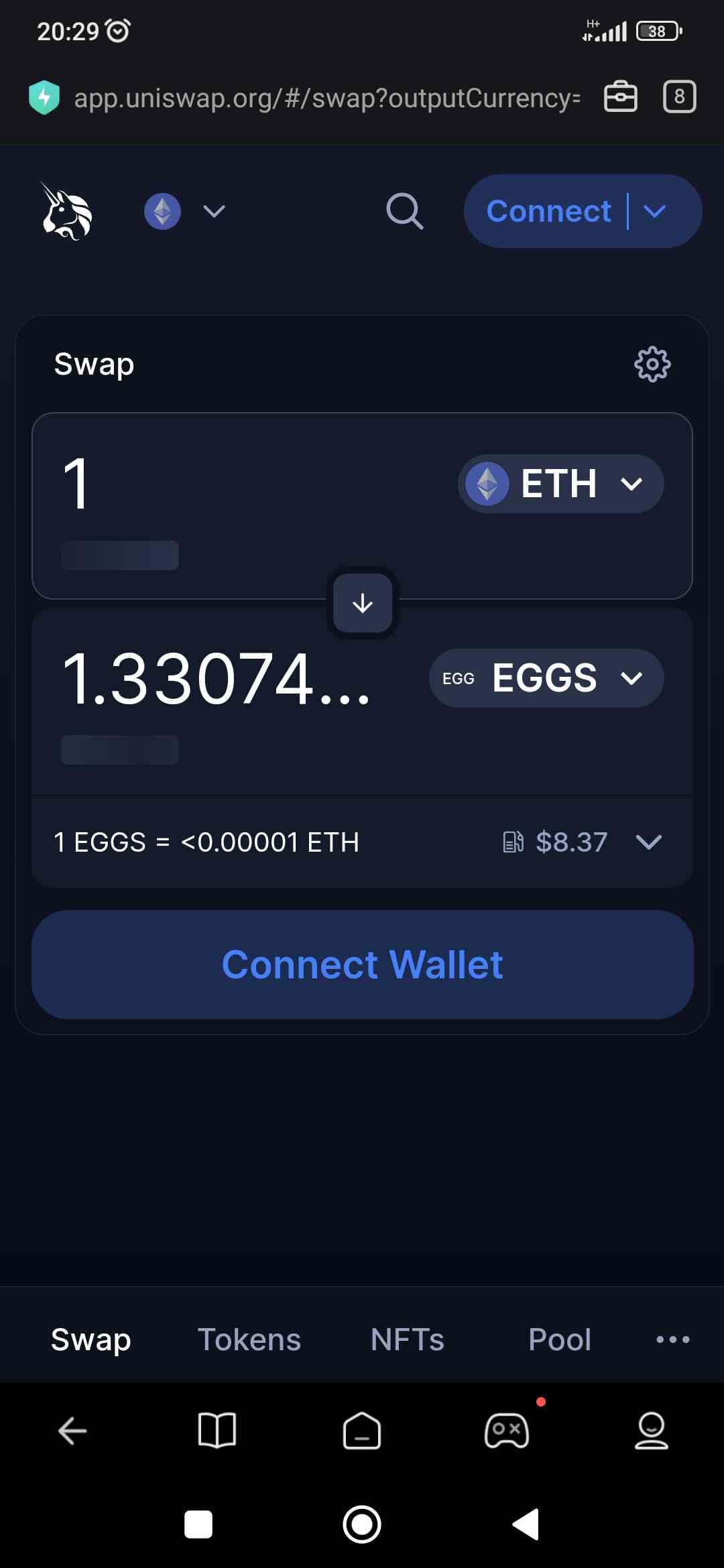Screen dimensions: 724x1568
Task: Open the more options dots menu
Action: pyautogui.click(x=672, y=1340)
